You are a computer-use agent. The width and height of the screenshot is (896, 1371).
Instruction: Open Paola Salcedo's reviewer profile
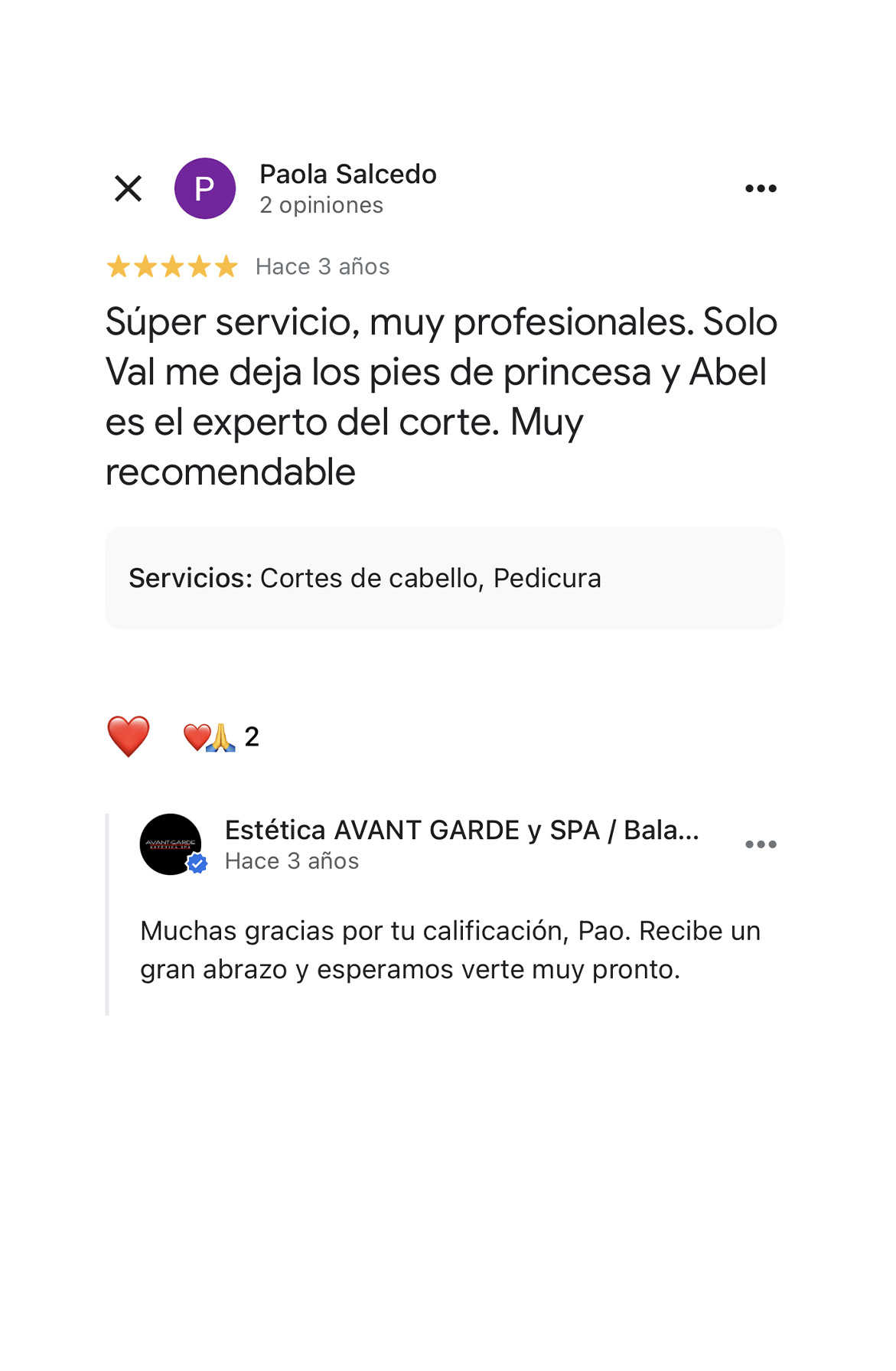pos(347,175)
